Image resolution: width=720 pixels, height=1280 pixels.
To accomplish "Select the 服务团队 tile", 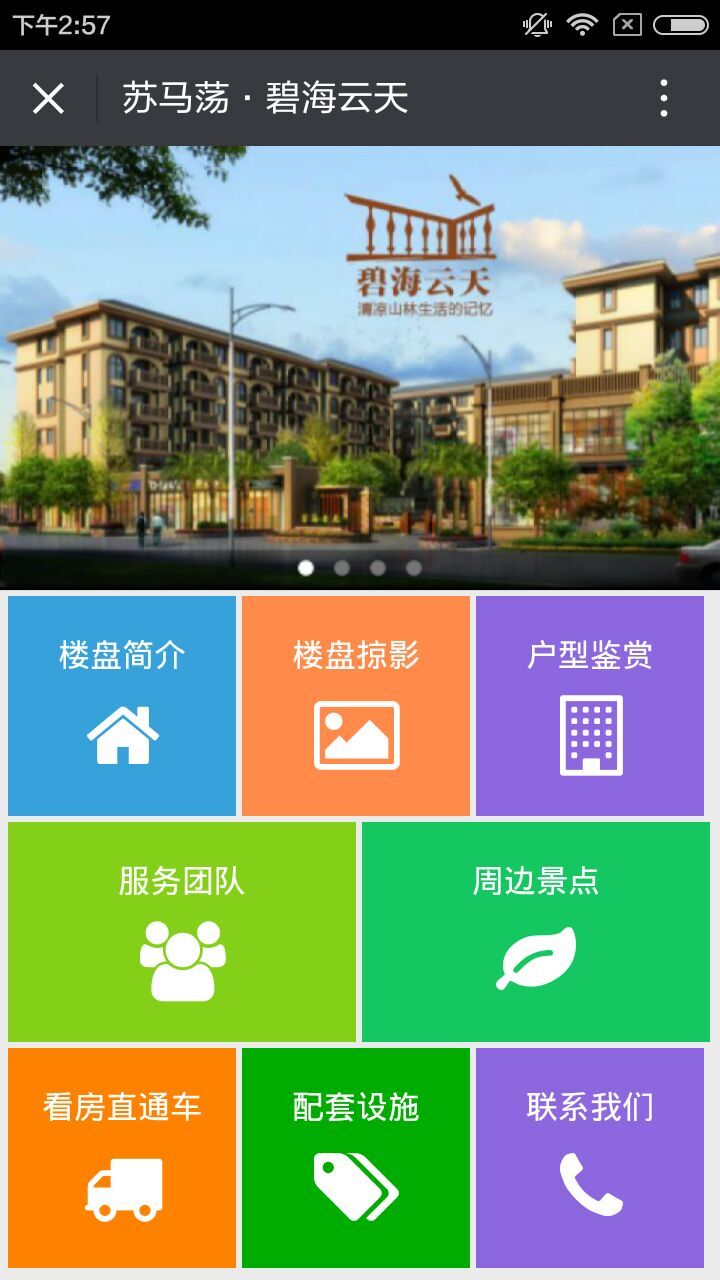I will click(182, 932).
